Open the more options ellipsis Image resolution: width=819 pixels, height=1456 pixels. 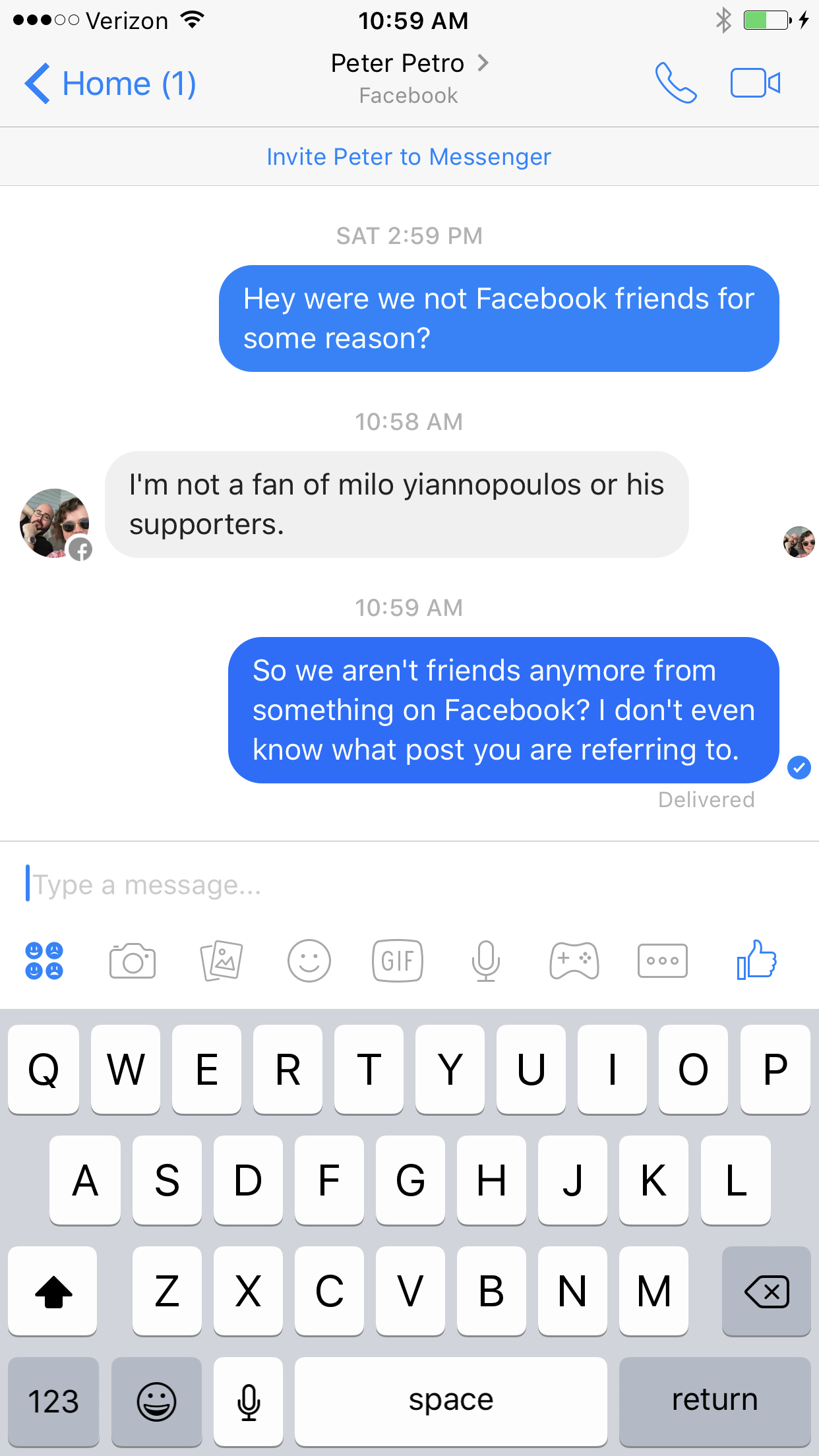663,960
